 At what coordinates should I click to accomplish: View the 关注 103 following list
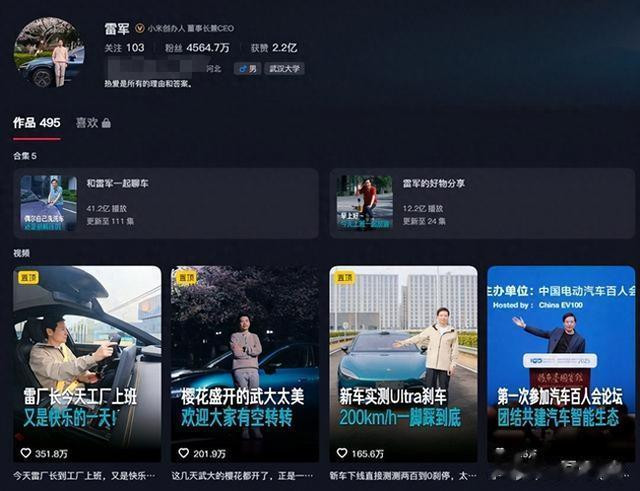click(124, 48)
